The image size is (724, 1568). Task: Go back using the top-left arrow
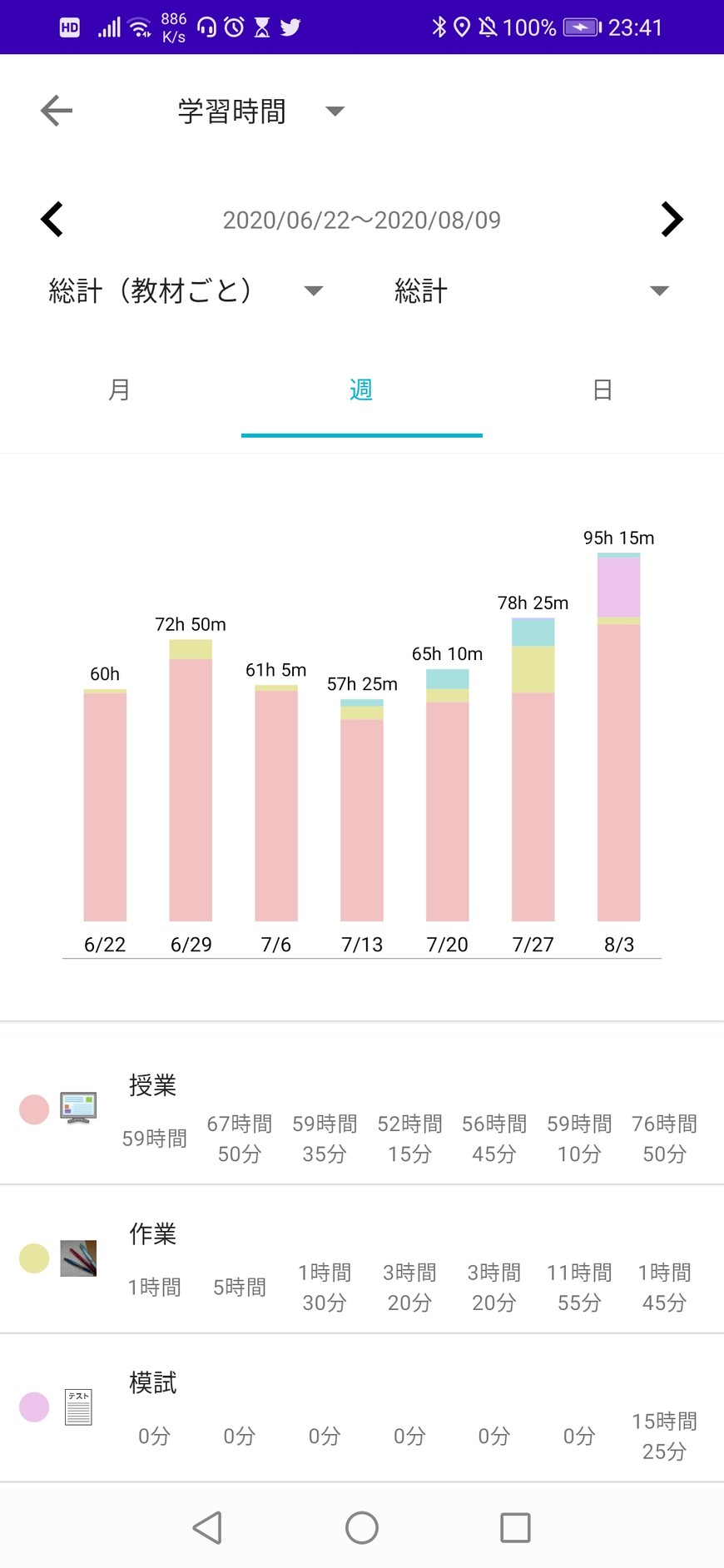[x=57, y=111]
